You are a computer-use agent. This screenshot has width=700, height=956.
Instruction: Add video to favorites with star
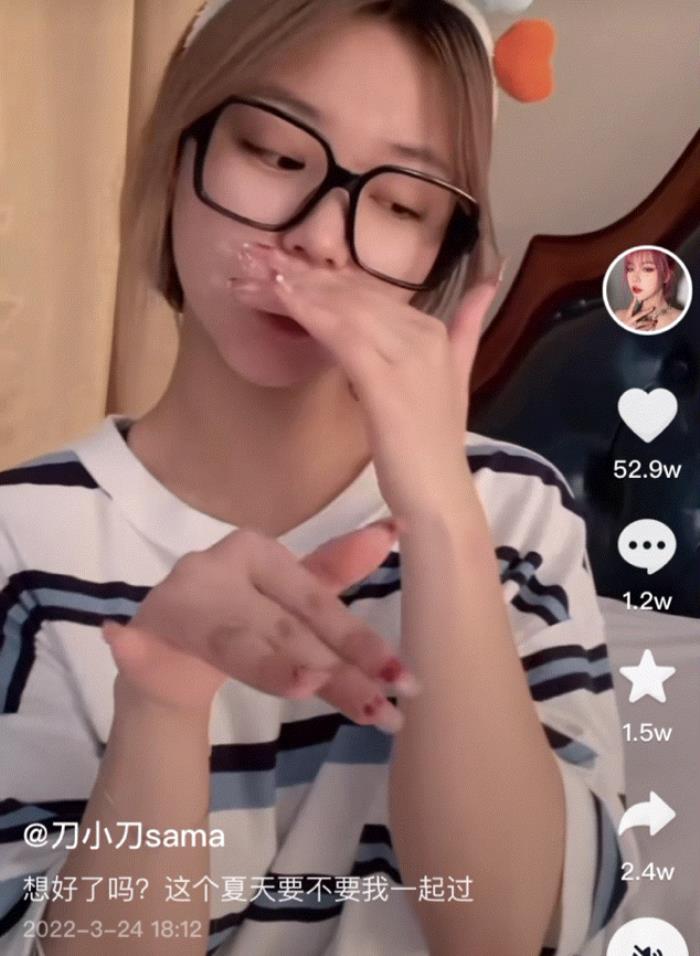point(647,677)
